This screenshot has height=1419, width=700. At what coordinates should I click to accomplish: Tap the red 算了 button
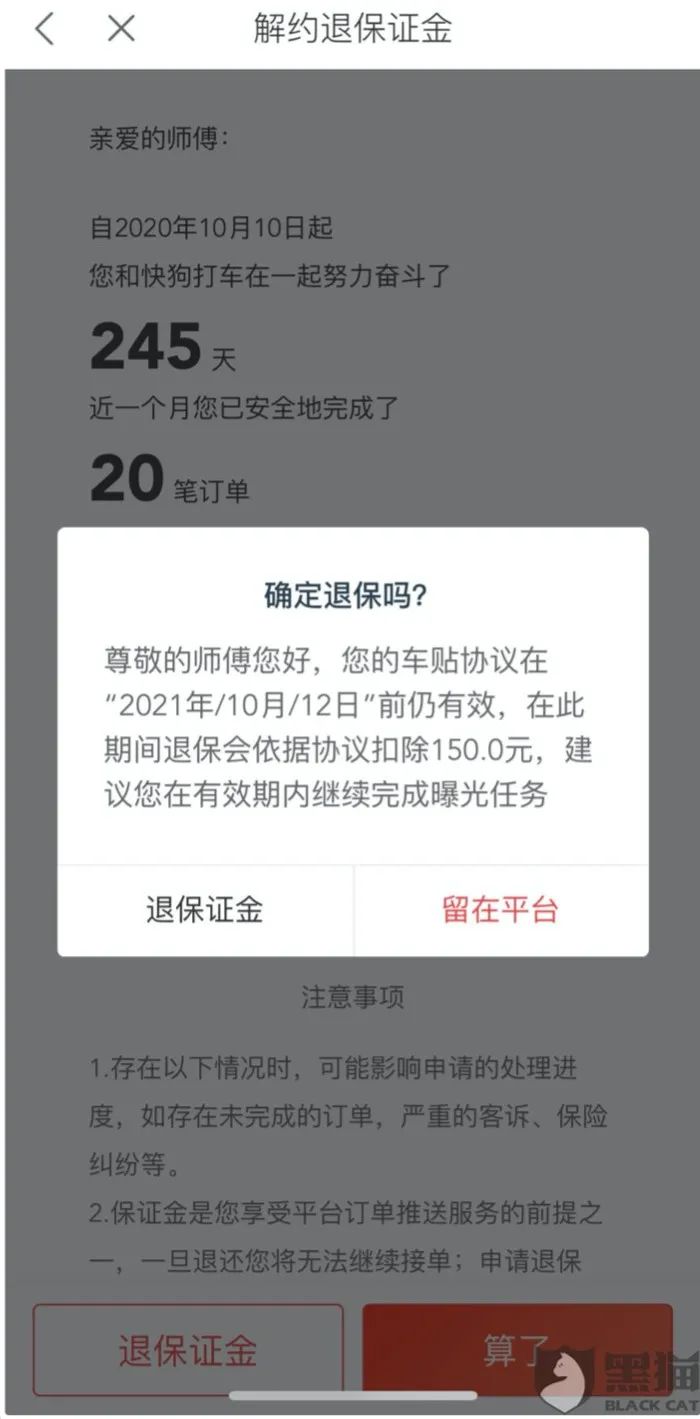515,1350
